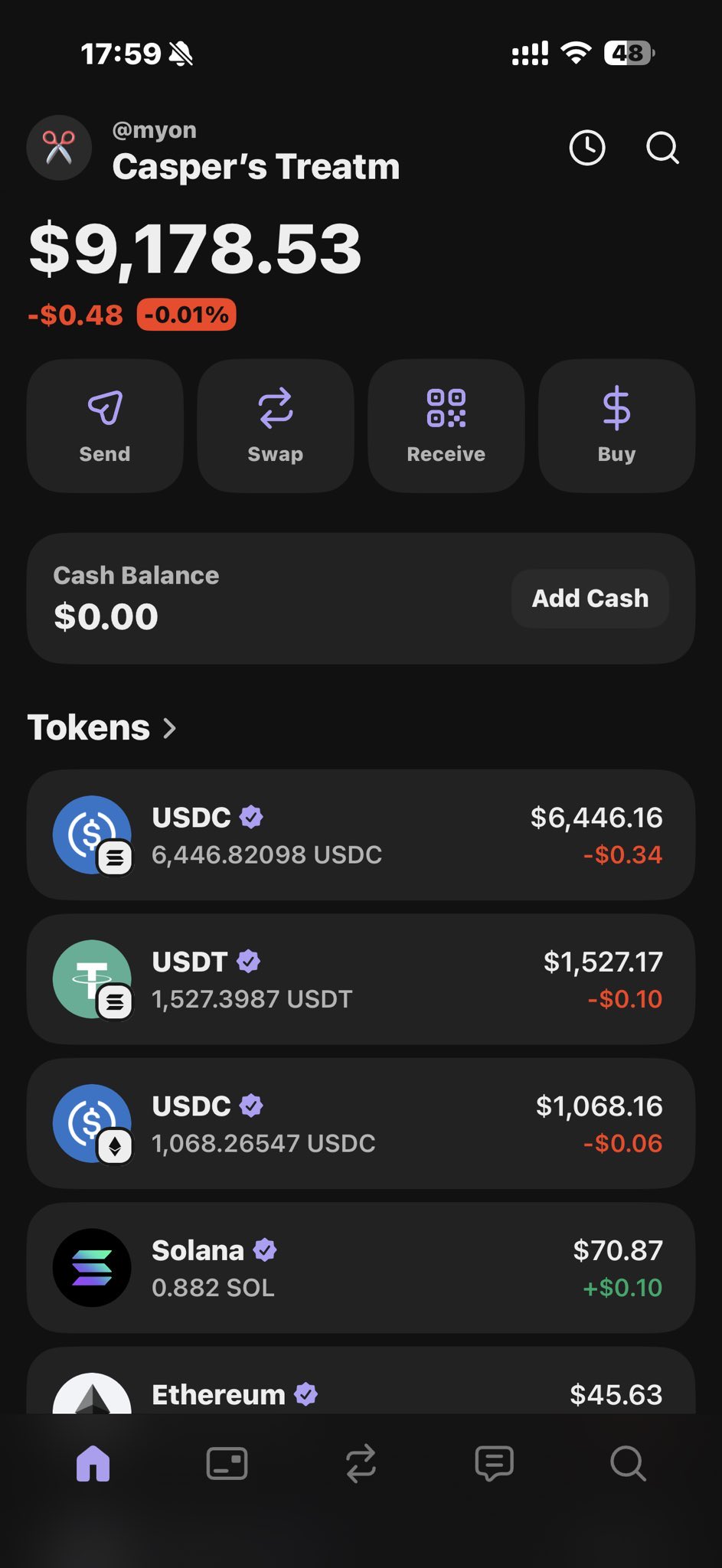Add Cash to the balance
Image resolution: width=722 pixels, height=1568 pixels.
click(590, 599)
